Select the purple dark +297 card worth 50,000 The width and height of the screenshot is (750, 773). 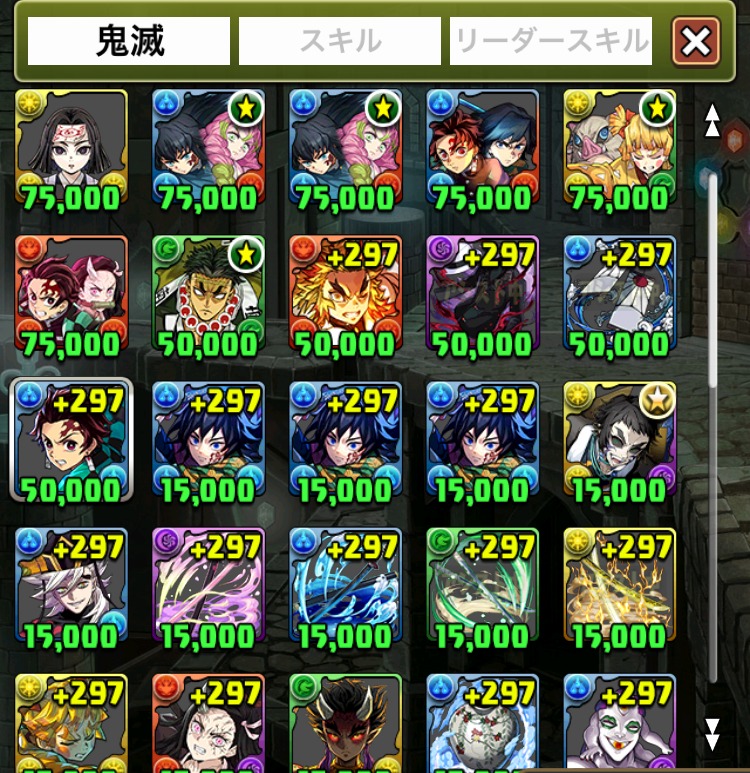click(482, 294)
